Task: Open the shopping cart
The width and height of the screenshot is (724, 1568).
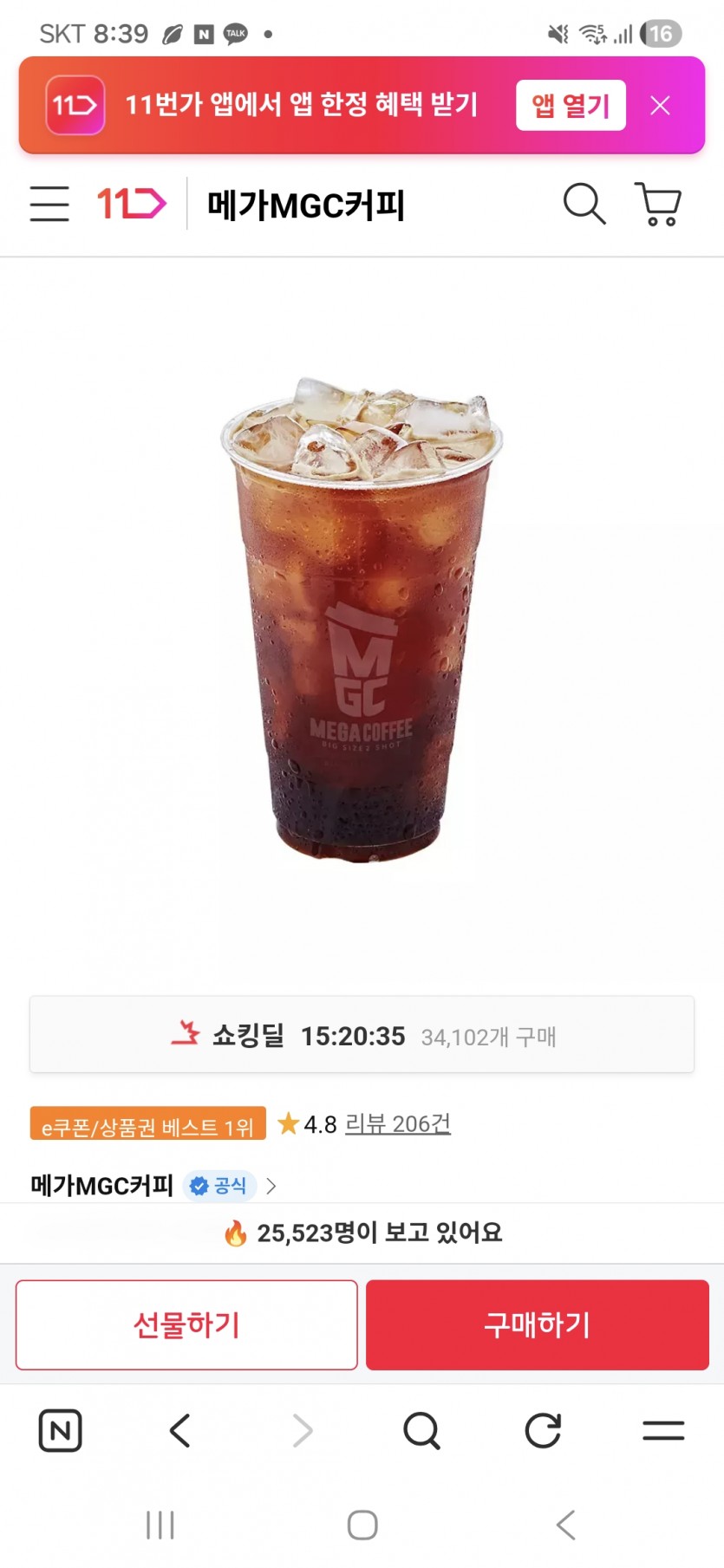Action: [658, 205]
